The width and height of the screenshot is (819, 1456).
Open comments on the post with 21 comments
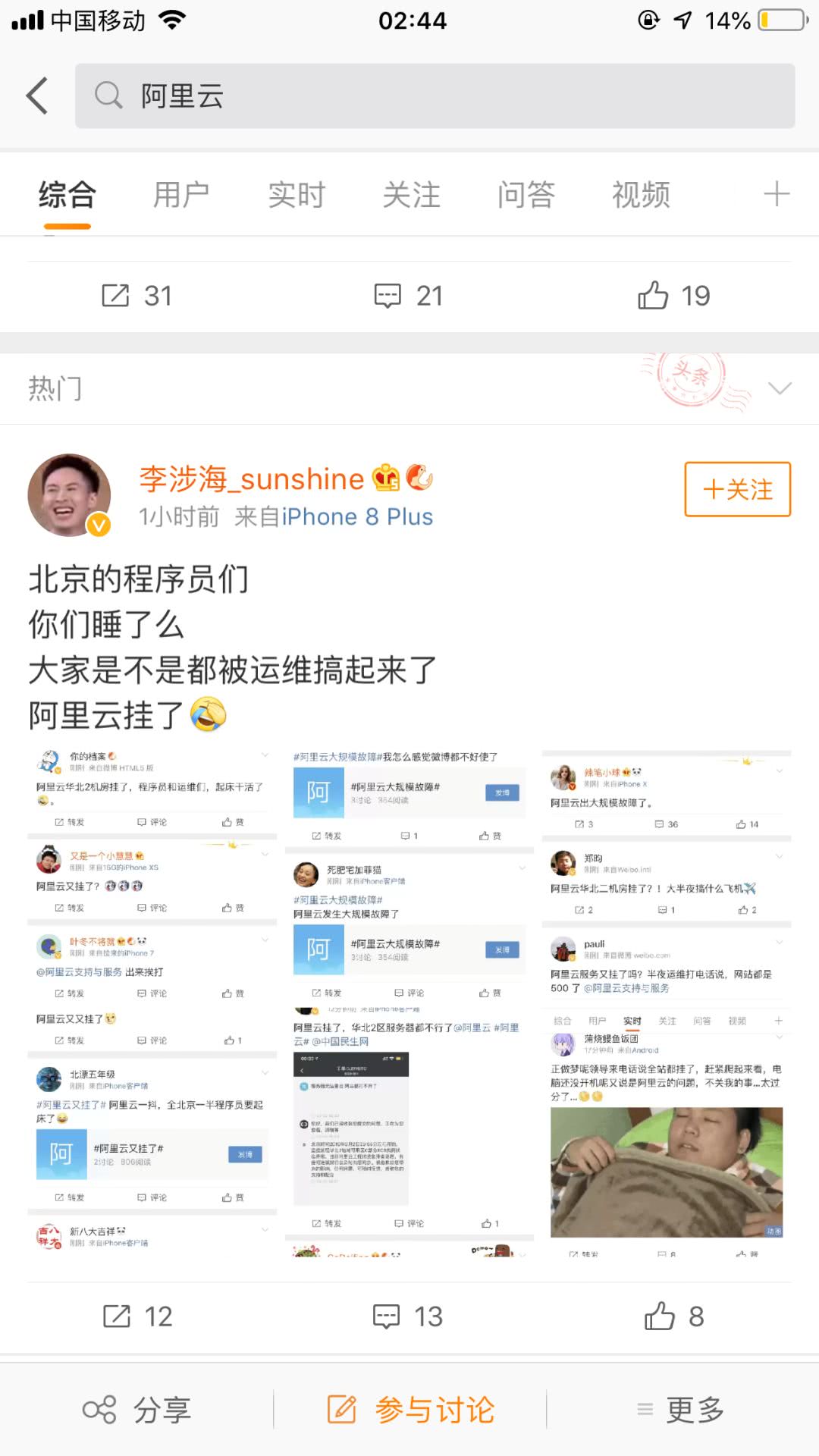pos(409,296)
